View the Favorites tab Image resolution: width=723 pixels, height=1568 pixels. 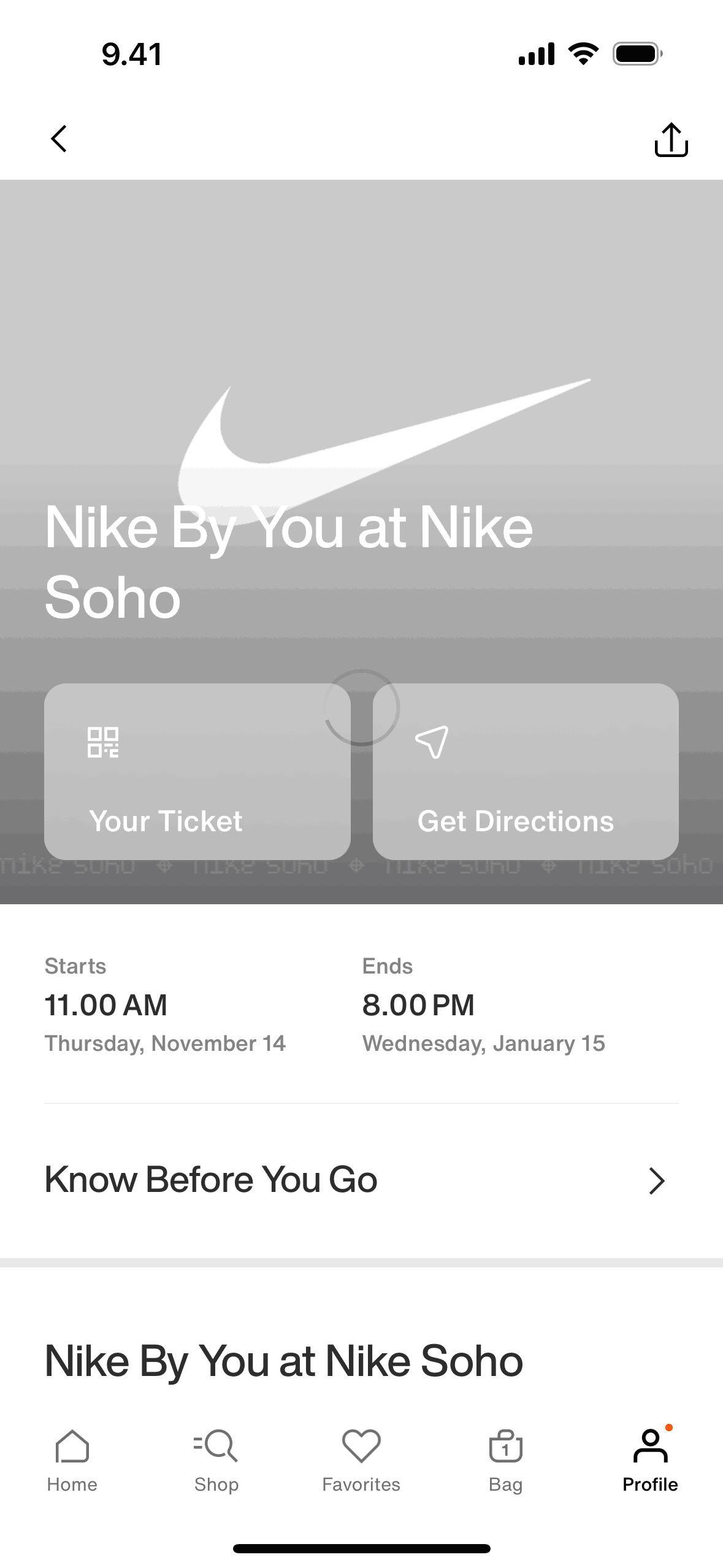361,1460
